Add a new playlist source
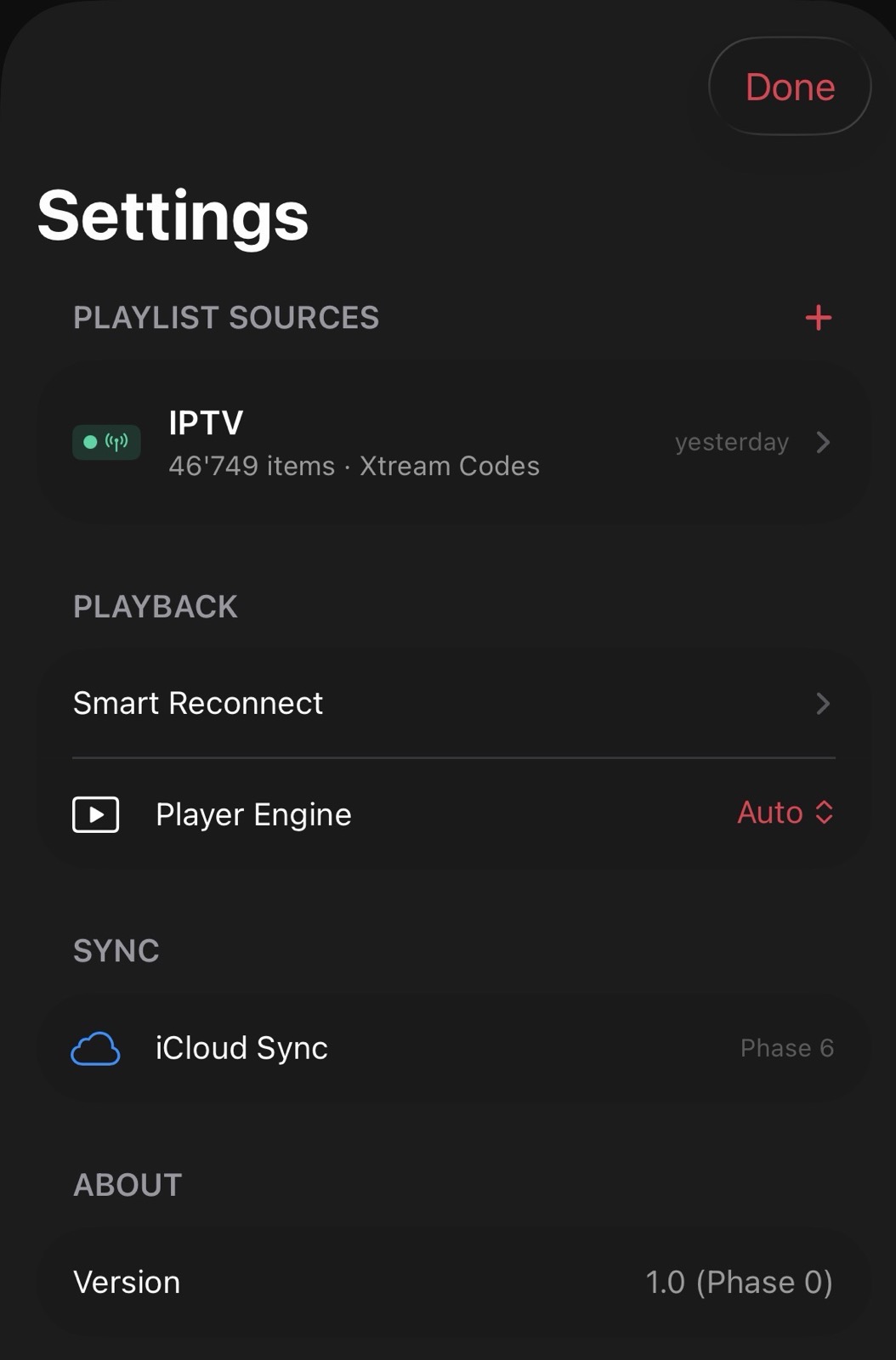 click(x=818, y=318)
